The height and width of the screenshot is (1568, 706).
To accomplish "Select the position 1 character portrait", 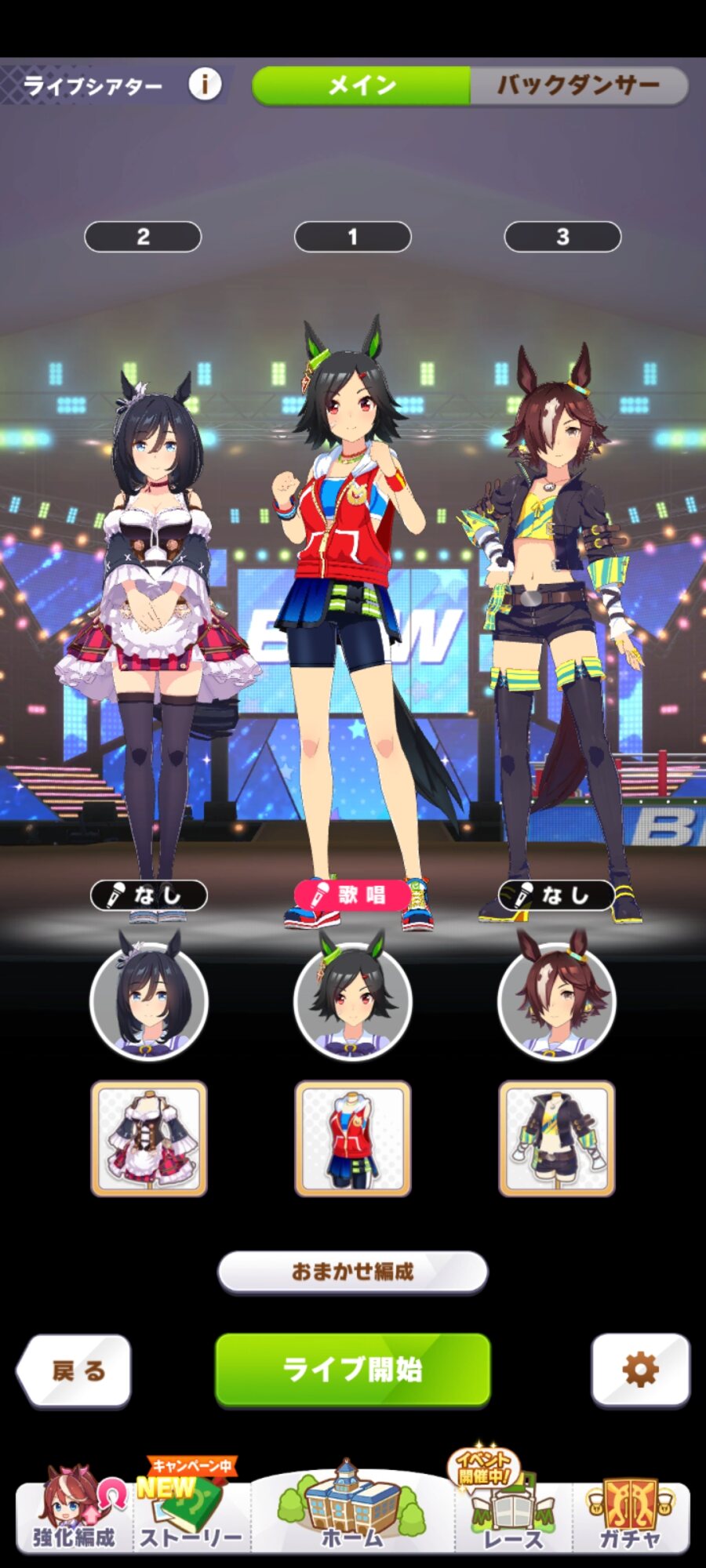I will coord(353,1000).
